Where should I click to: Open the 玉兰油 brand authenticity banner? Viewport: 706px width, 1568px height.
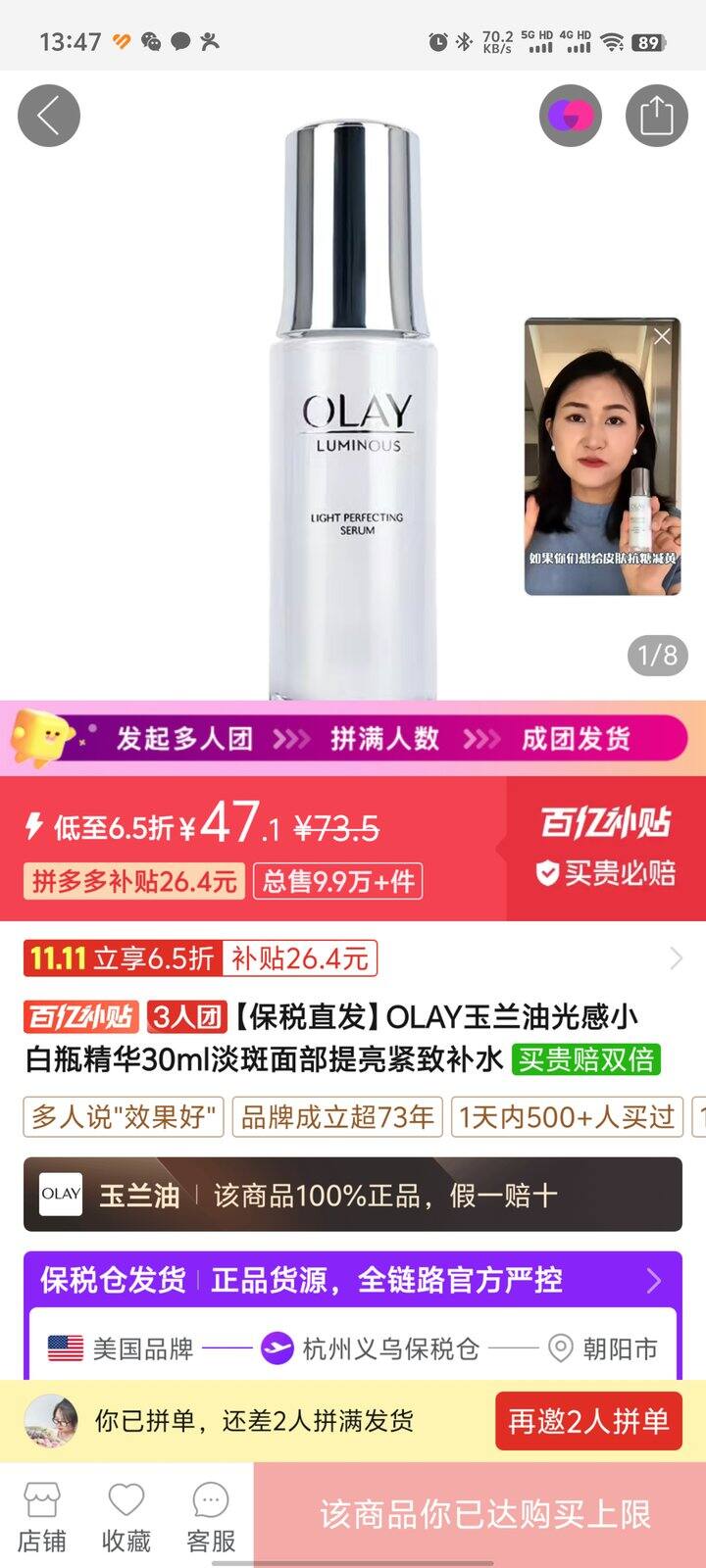tap(353, 1195)
